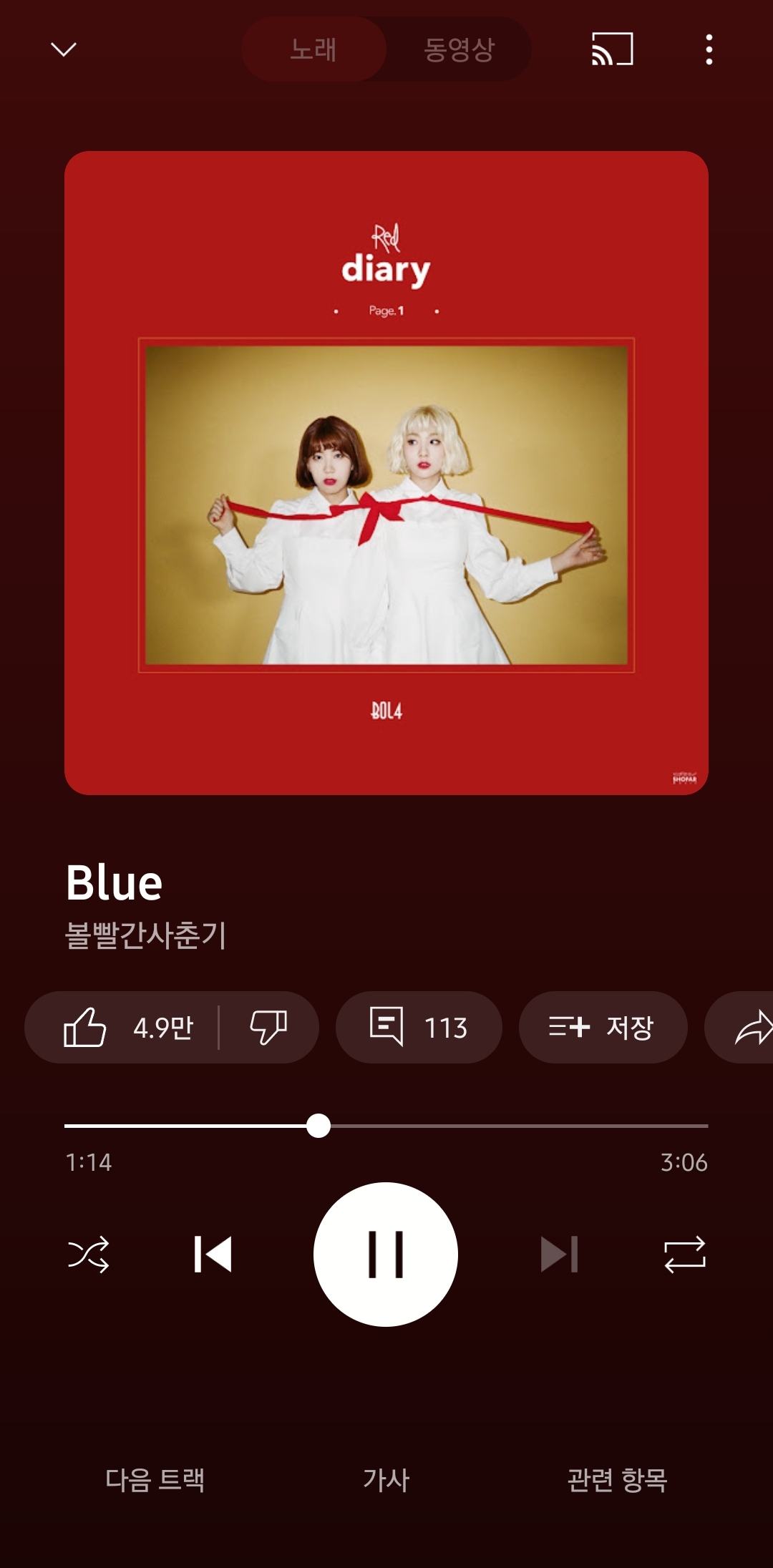Toggle shuffle playback
This screenshot has width=773, height=1568.
pos(88,1254)
